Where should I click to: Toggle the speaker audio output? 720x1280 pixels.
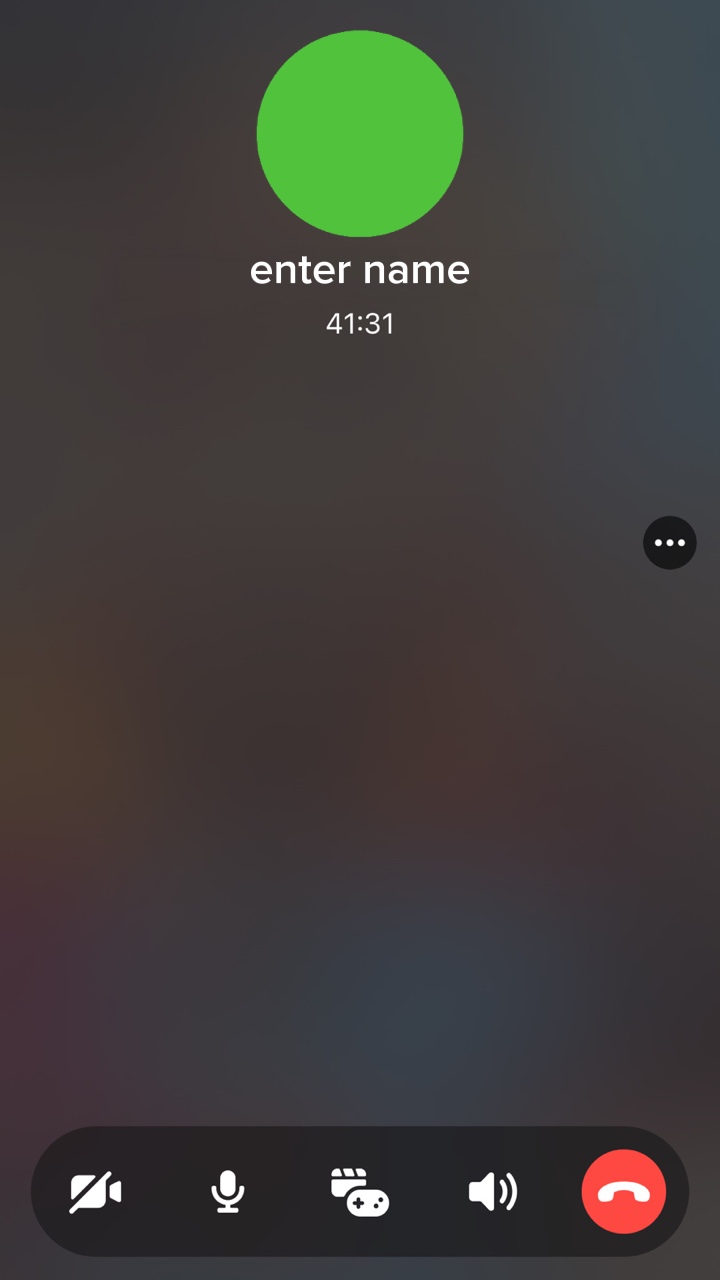point(493,1192)
